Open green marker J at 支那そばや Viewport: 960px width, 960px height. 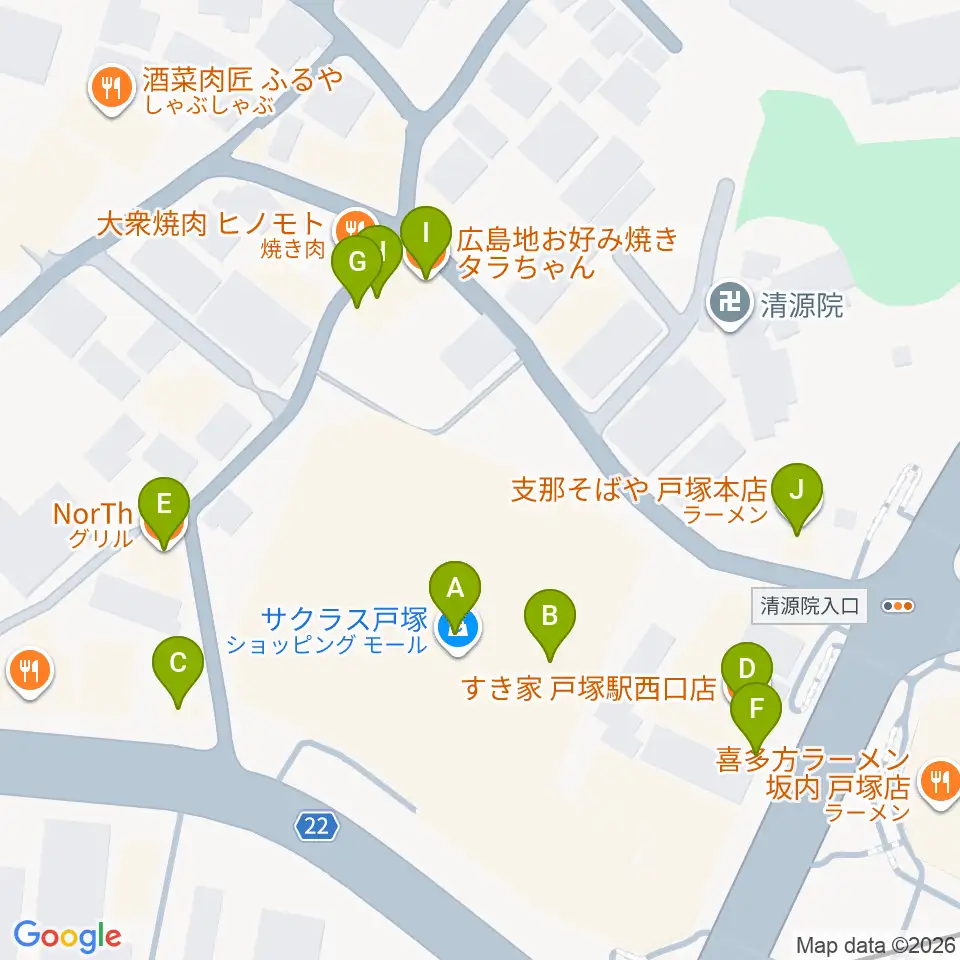[797, 493]
